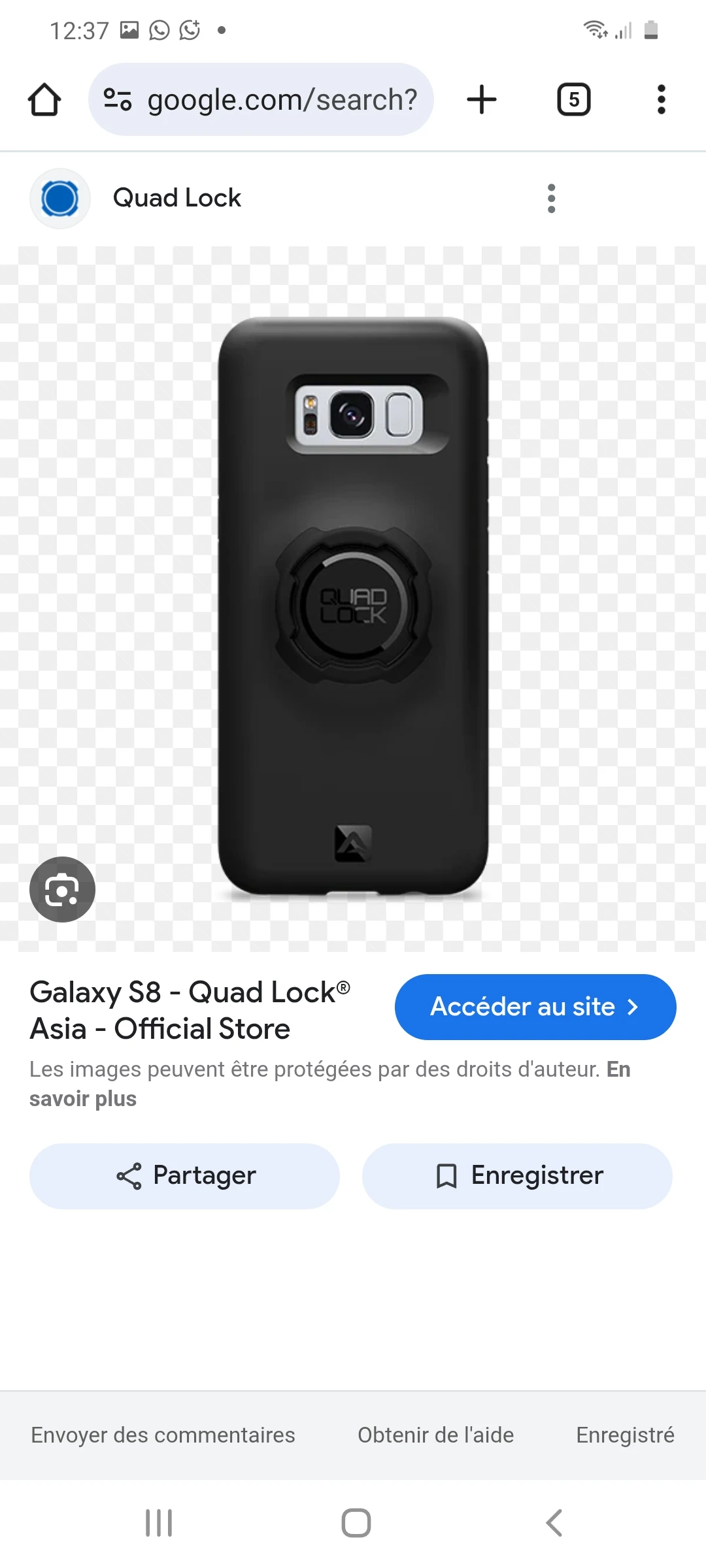The height and width of the screenshot is (1568, 706).
Task: Search this image with Google Lens
Action: click(62, 889)
